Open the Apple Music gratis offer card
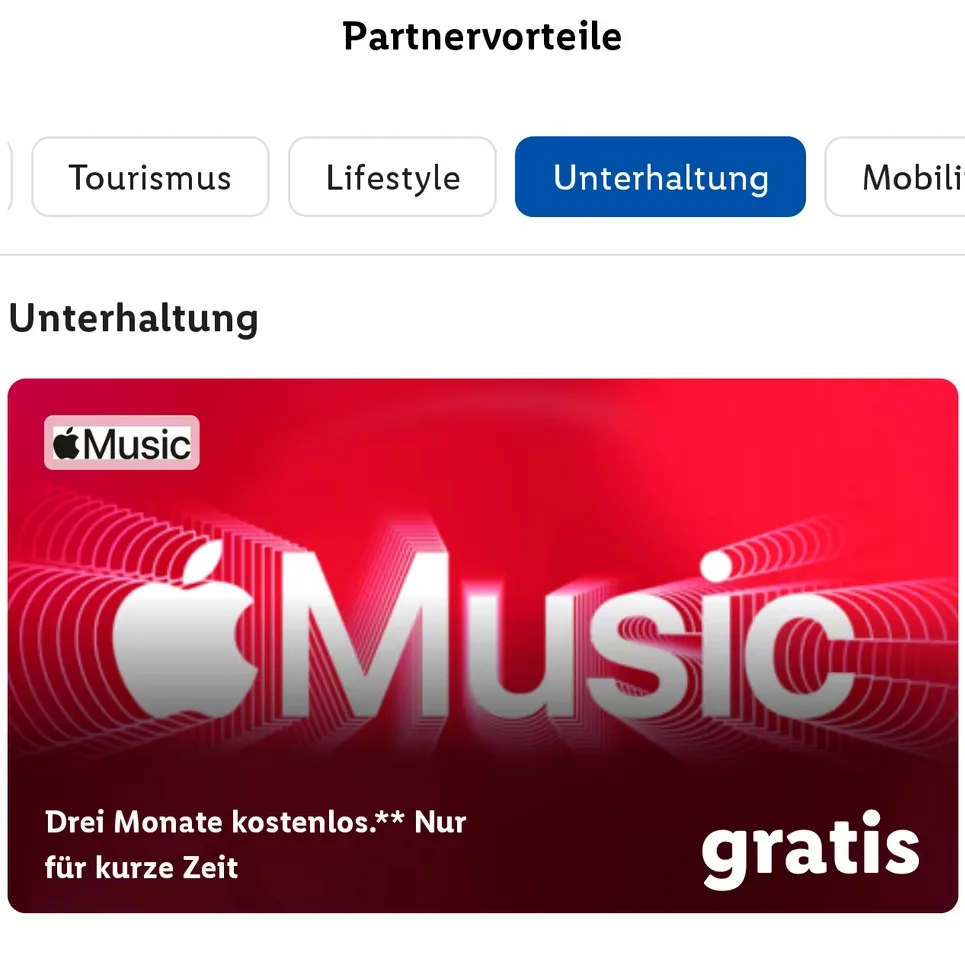Screen dimensions: 965x965 [x=482, y=645]
